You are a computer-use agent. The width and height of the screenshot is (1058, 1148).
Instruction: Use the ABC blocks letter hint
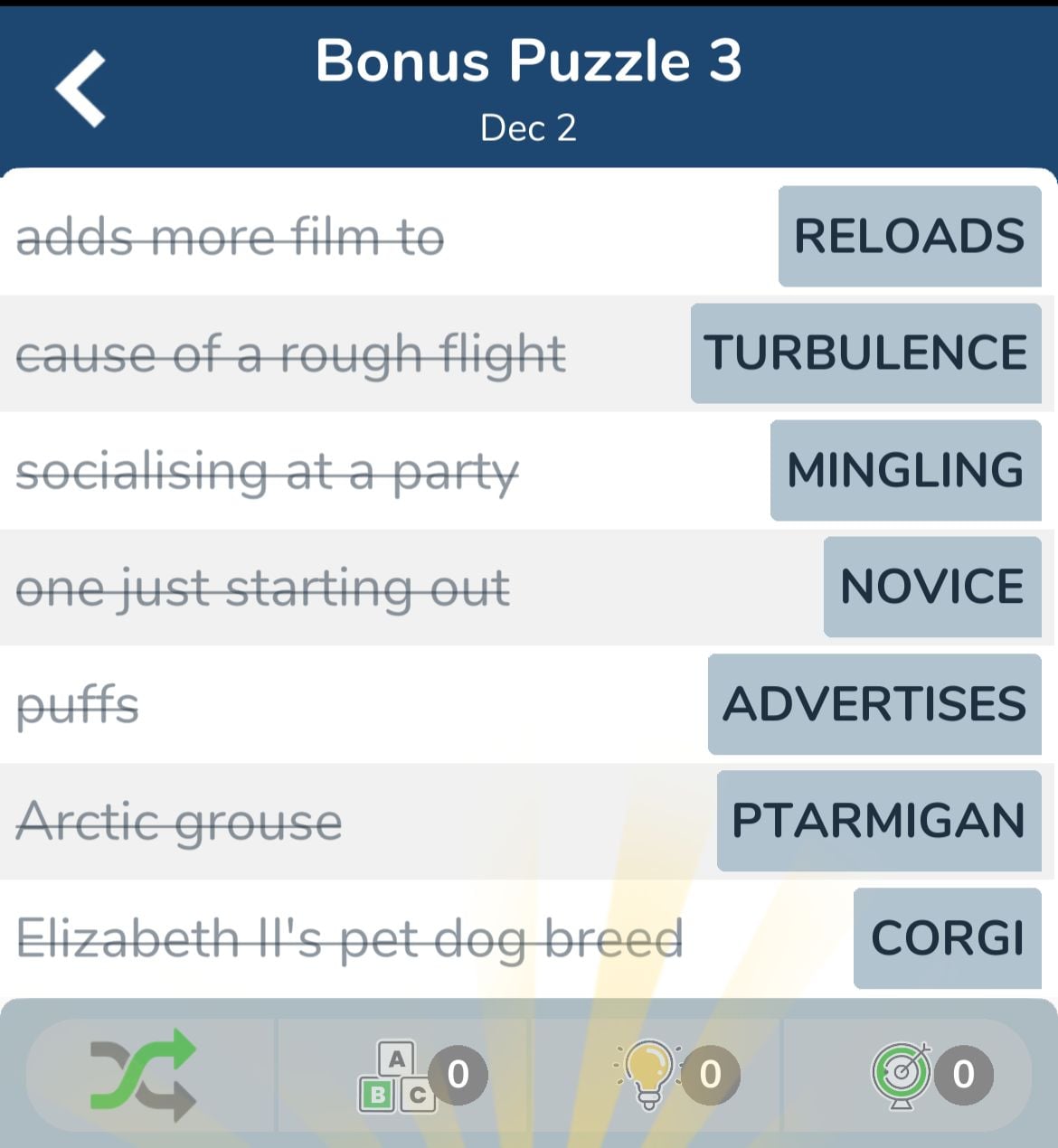pyautogui.click(x=398, y=1075)
